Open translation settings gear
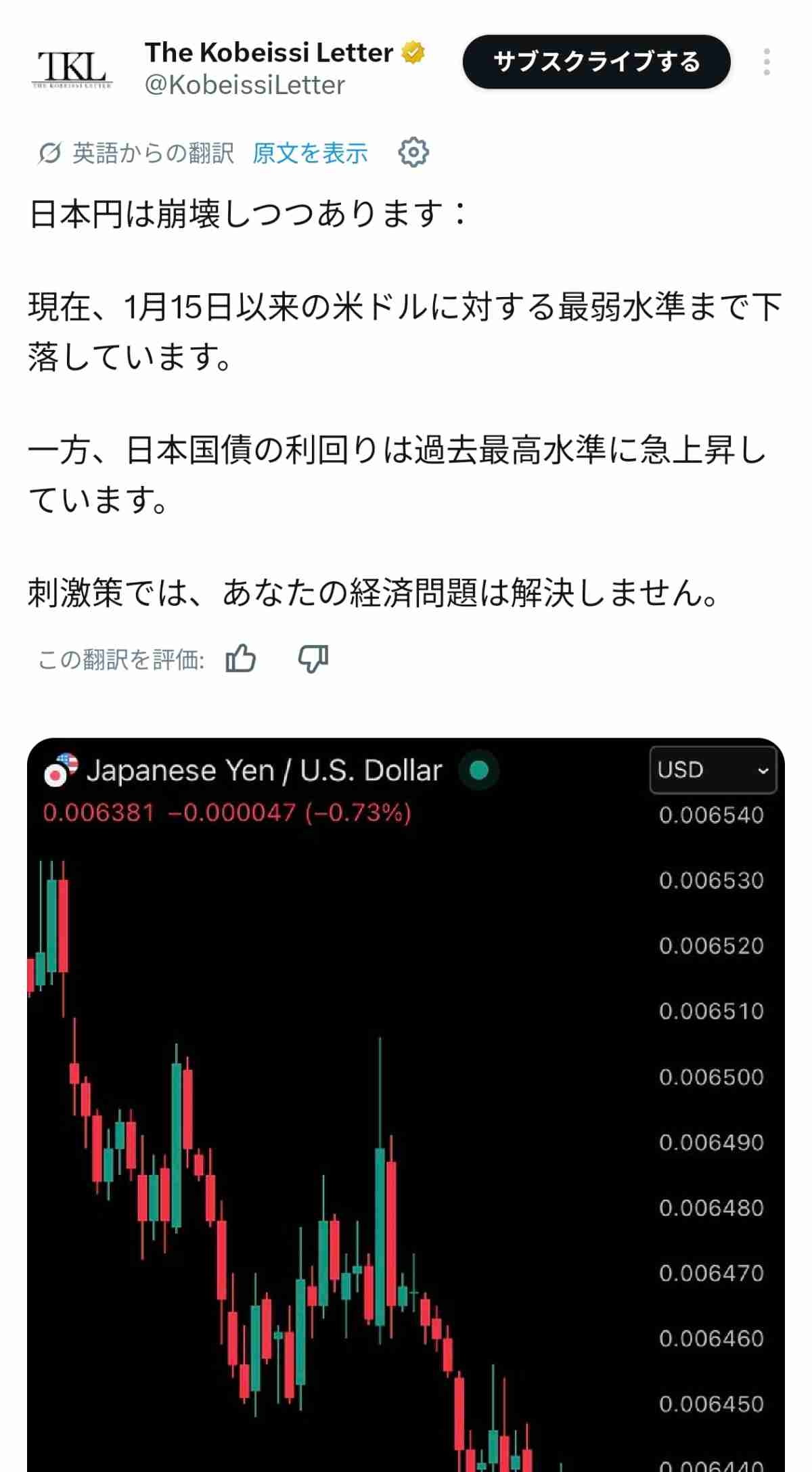812x1472 pixels. [x=413, y=152]
